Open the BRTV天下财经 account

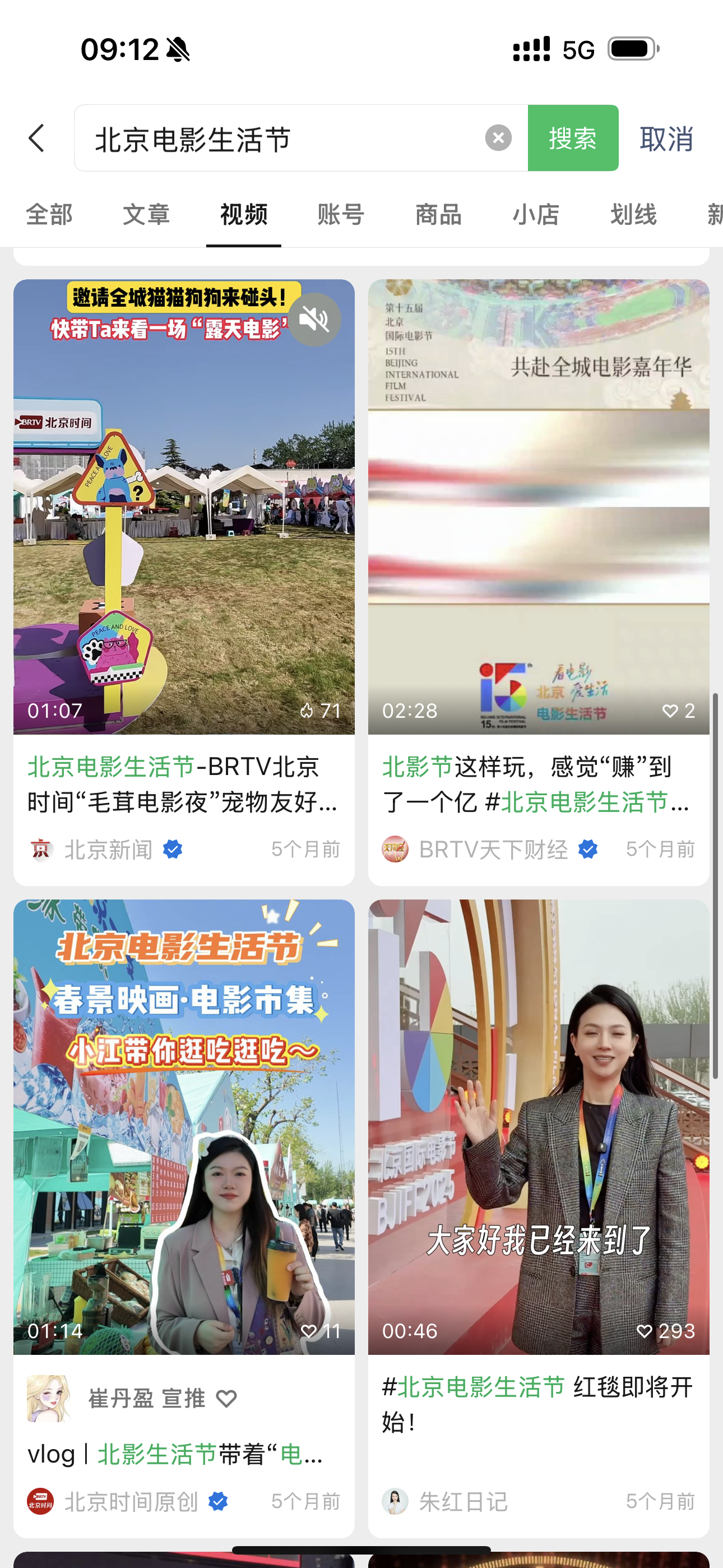pyautogui.click(x=493, y=849)
